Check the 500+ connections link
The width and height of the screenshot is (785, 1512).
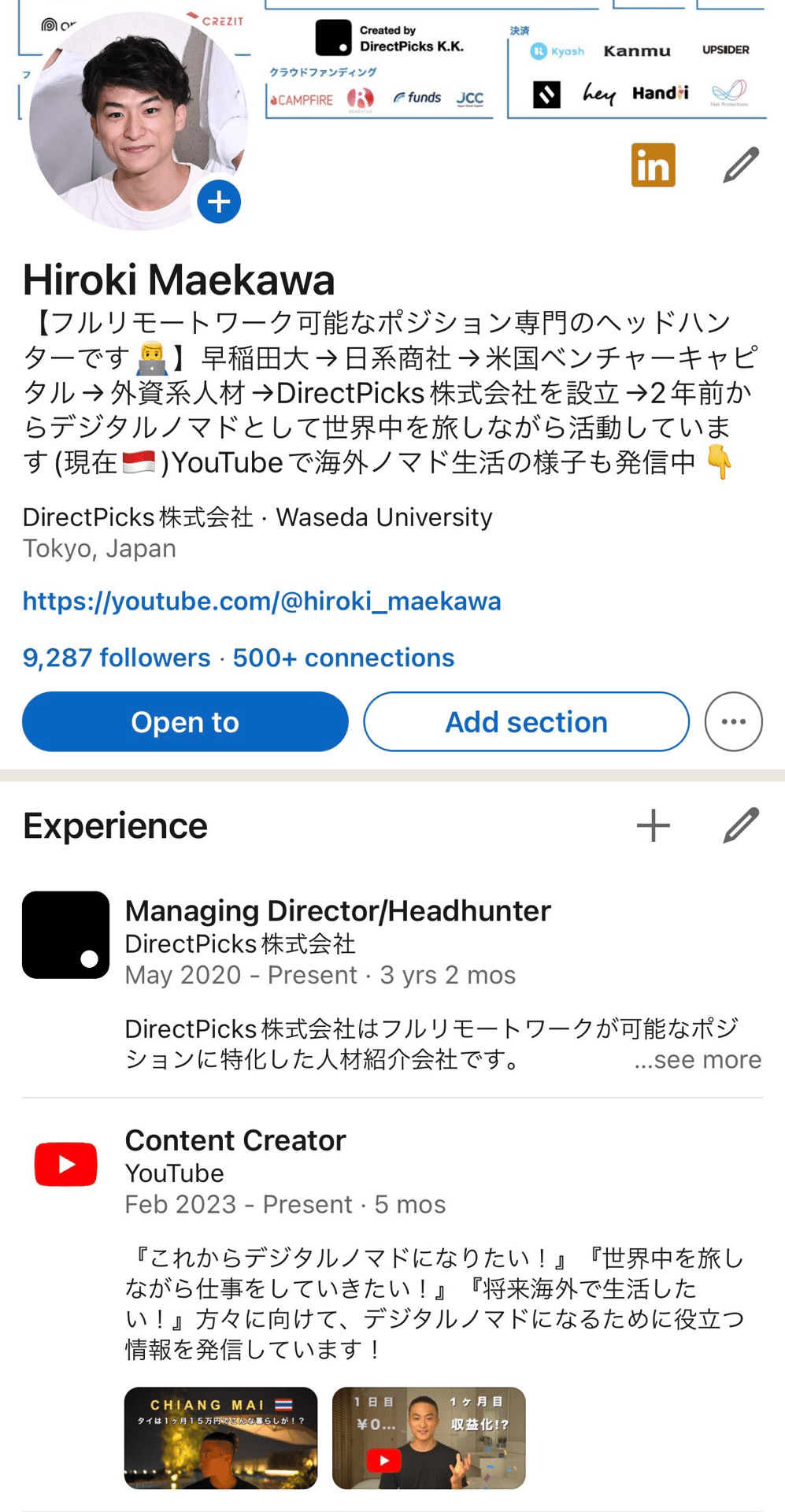(343, 658)
